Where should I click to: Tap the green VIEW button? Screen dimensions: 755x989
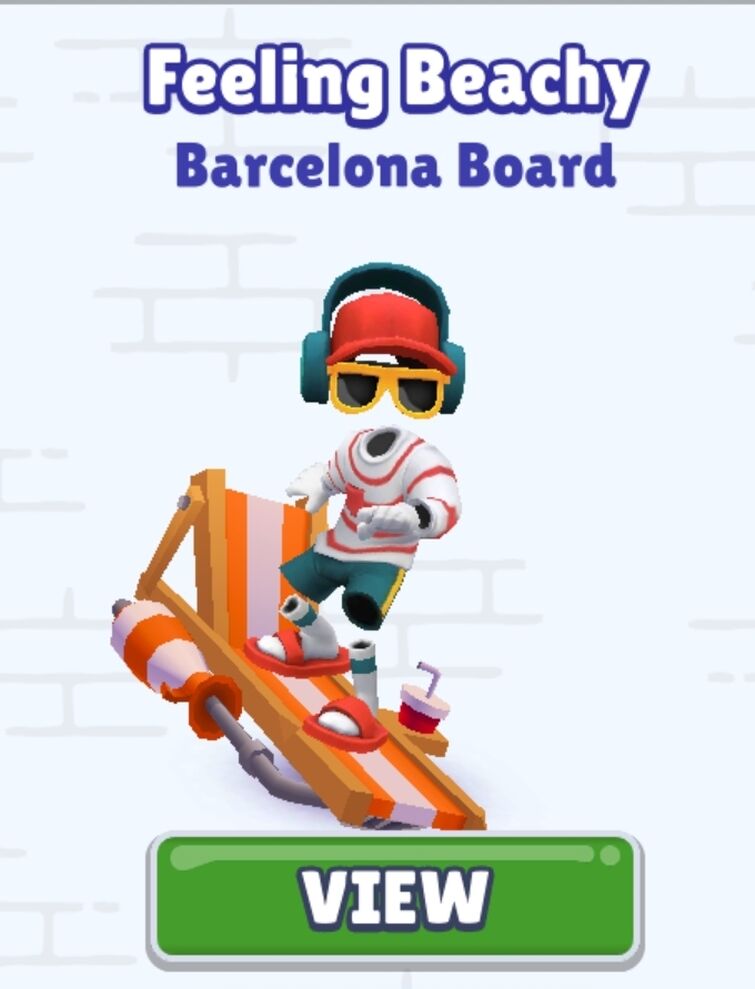395,896
